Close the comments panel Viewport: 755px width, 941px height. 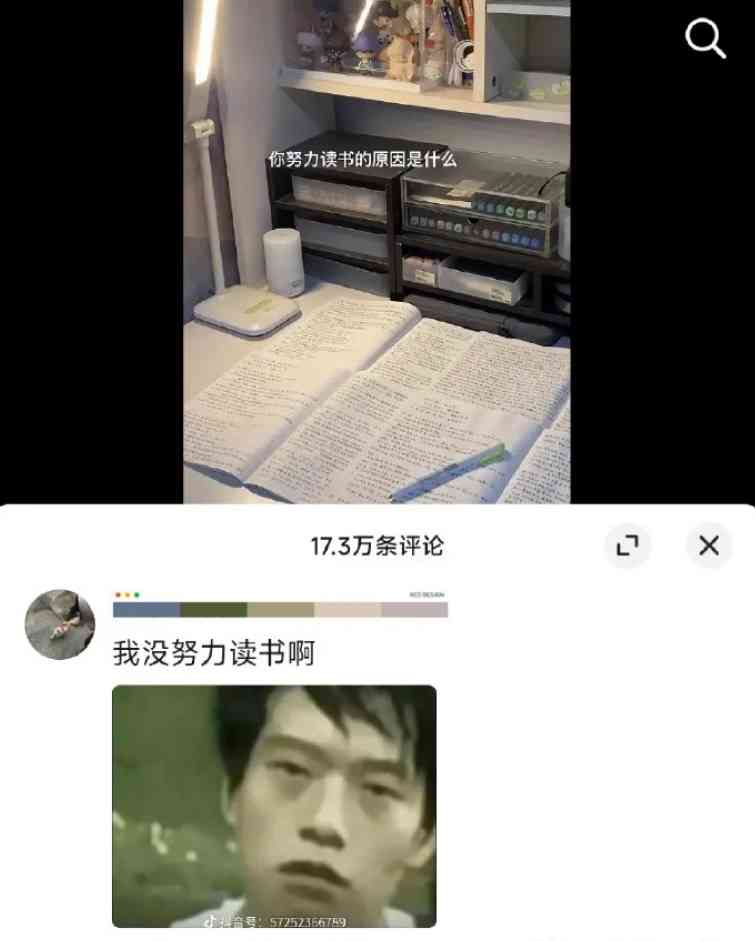(709, 545)
